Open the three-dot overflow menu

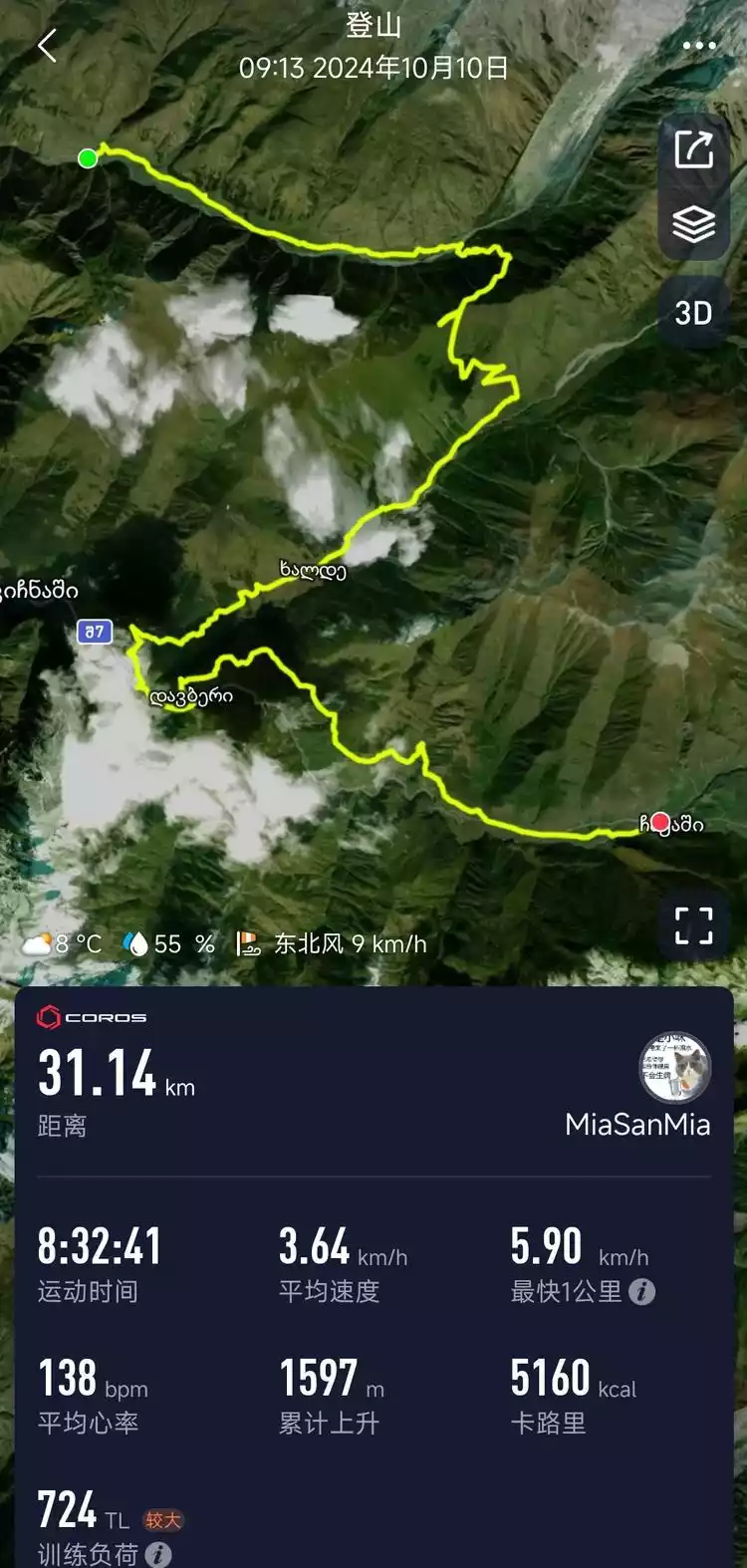point(699,46)
